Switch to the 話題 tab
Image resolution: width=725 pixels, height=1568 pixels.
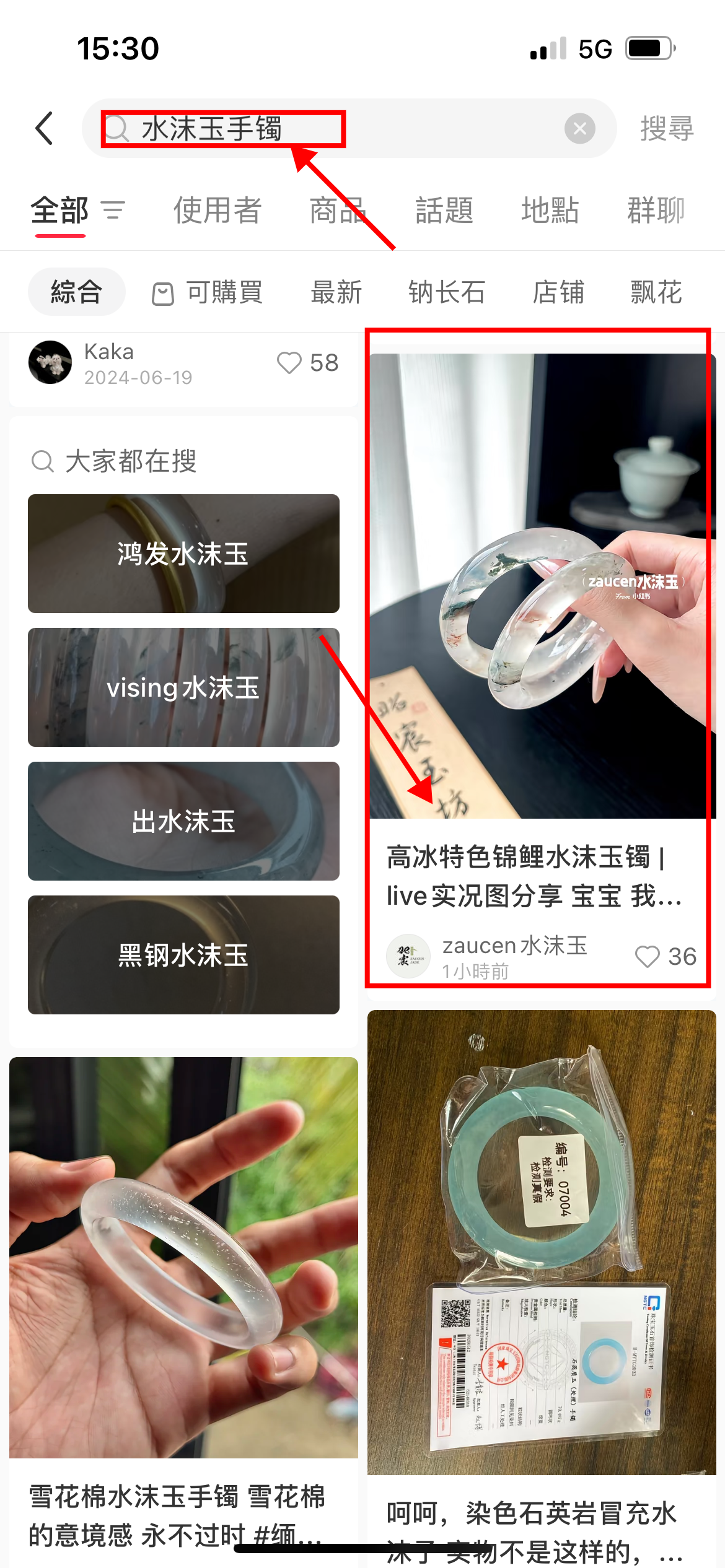[x=444, y=211]
